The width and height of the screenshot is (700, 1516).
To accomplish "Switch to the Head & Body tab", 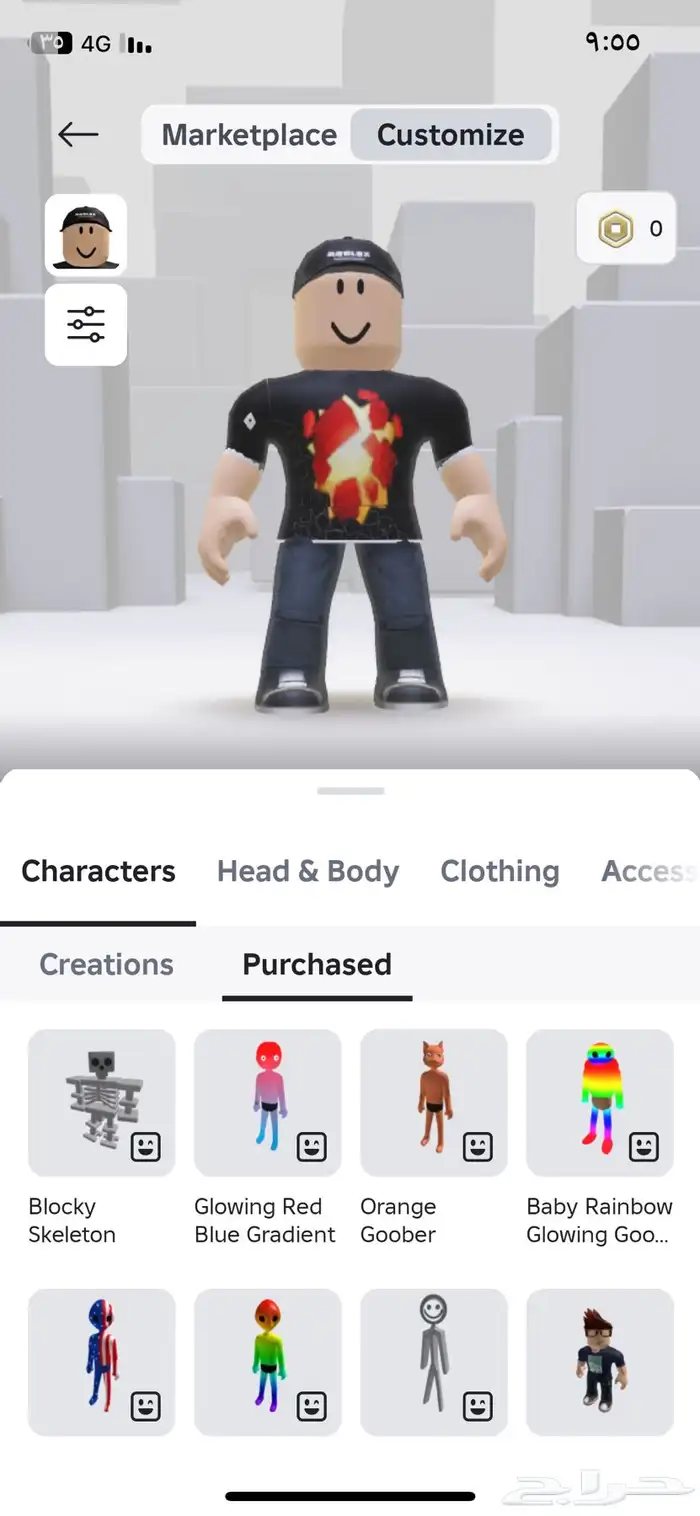I will pos(307,871).
